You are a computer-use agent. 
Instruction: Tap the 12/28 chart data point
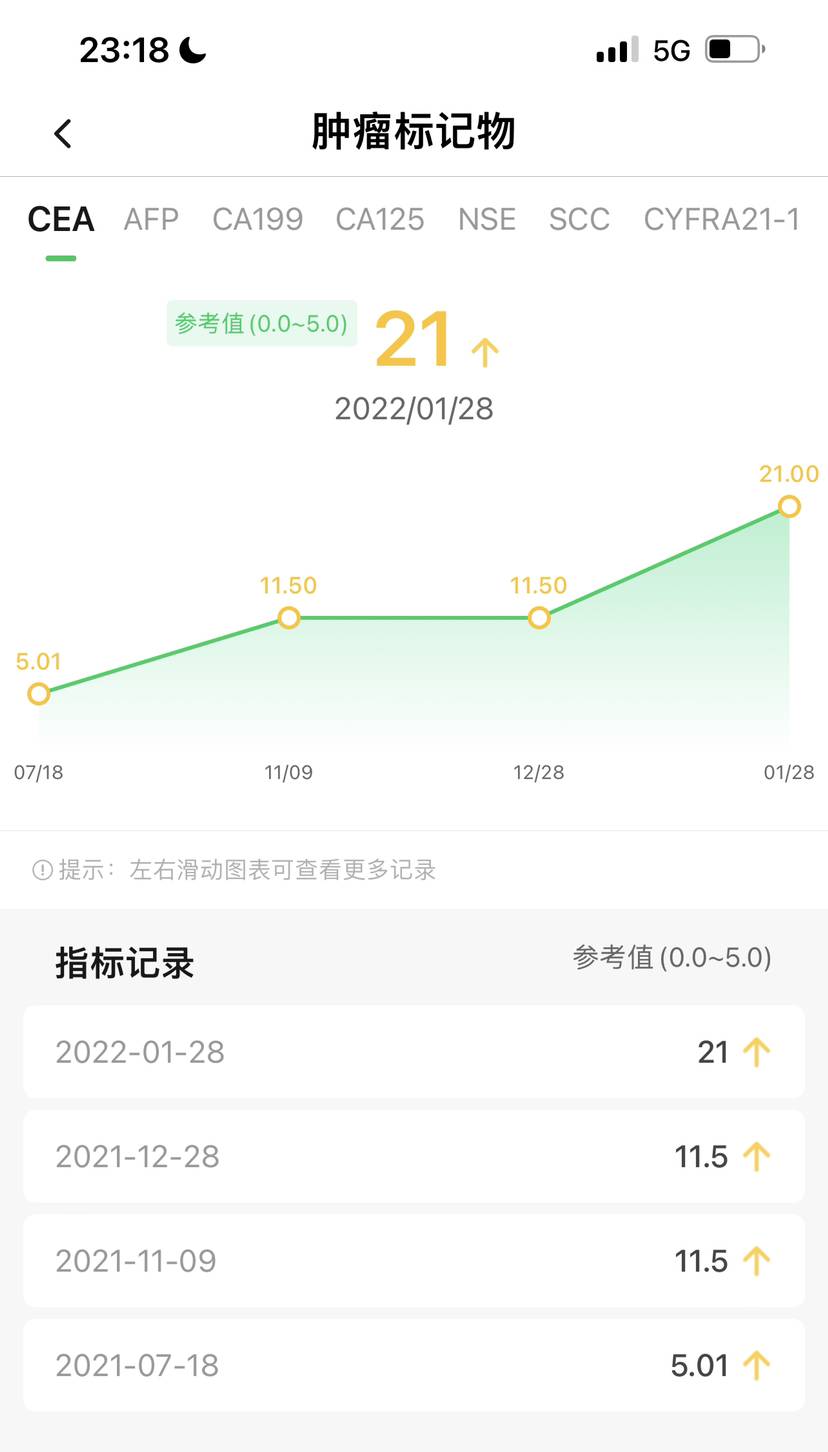click(539, 618)
